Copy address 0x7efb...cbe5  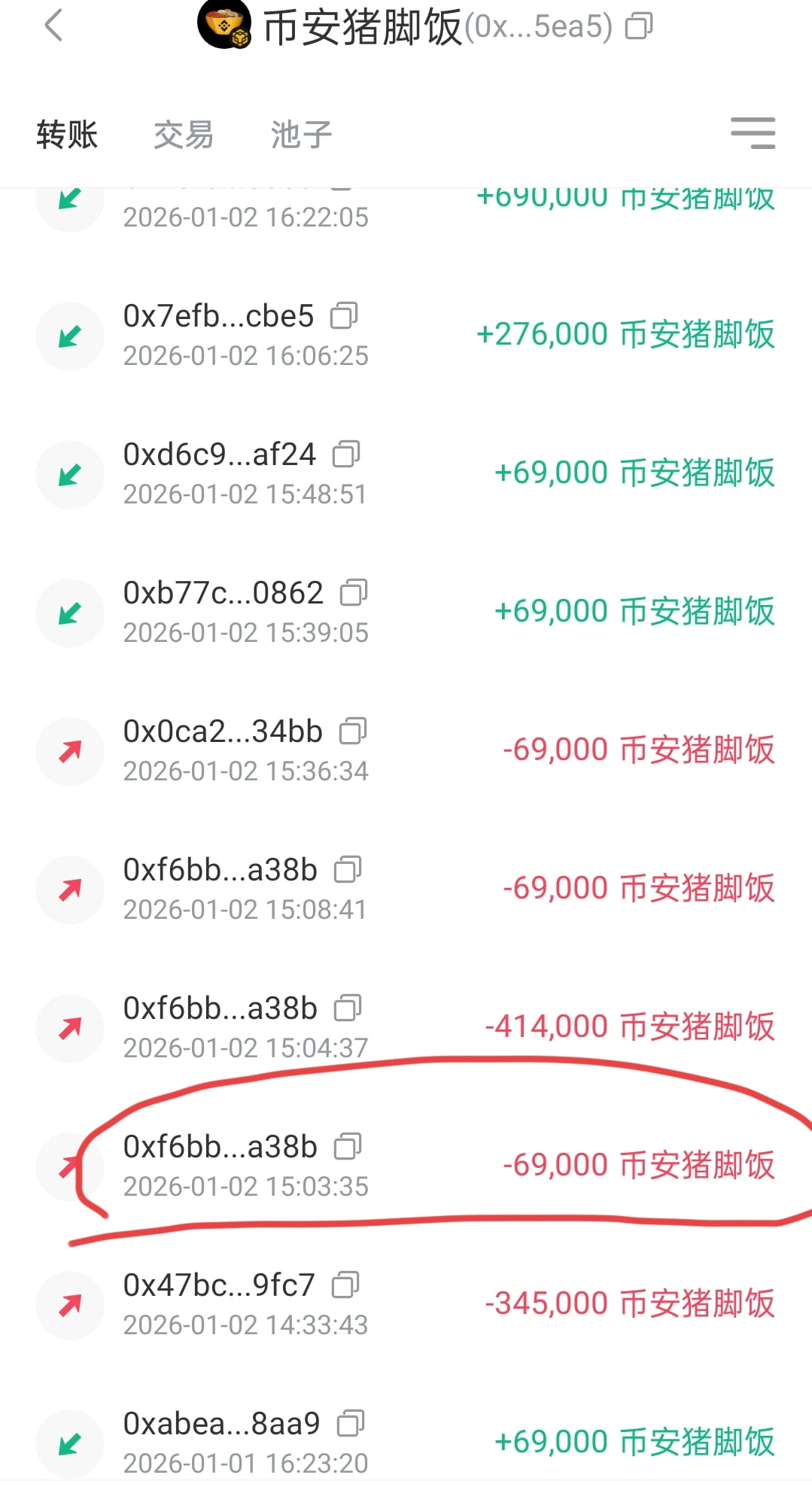tap(344, 316)
